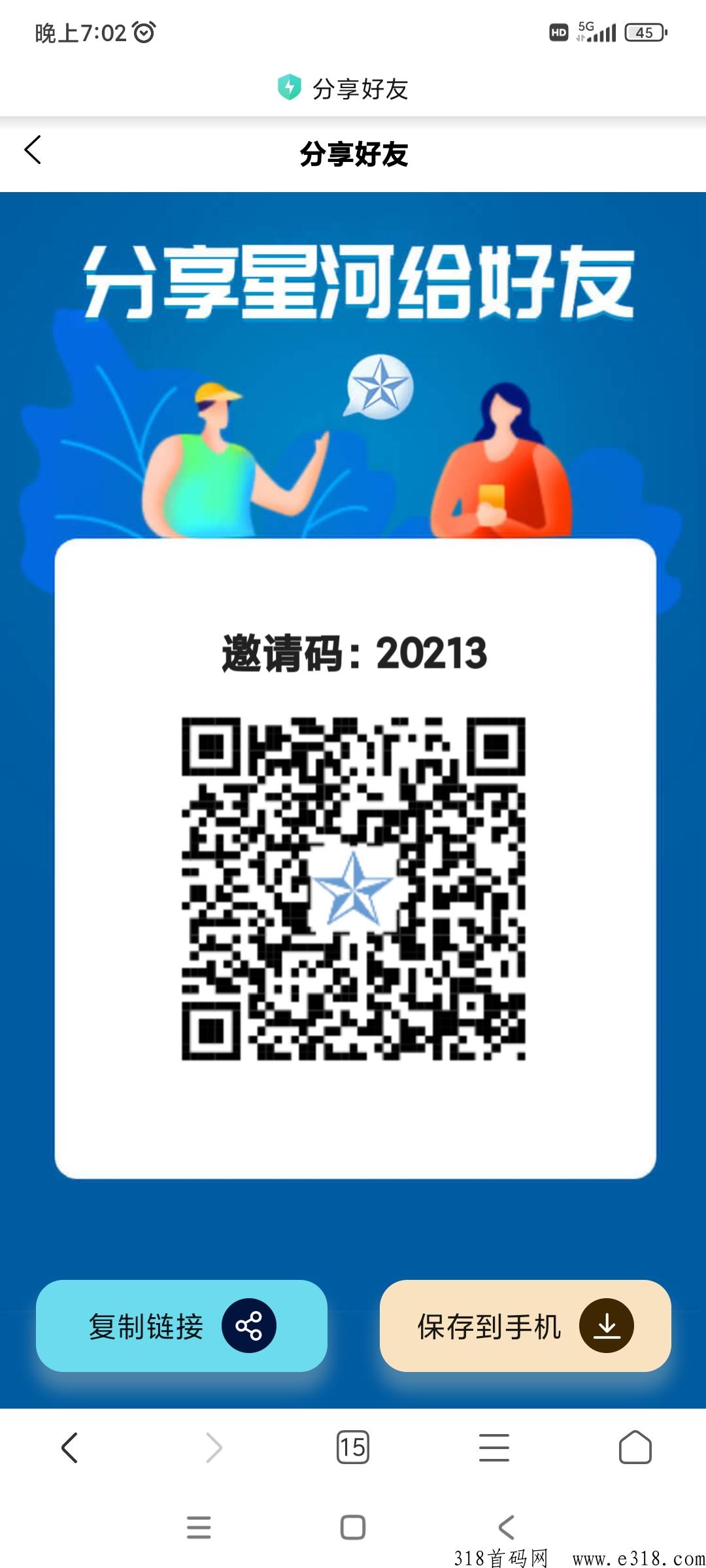Open the browser tab switcher showing 15
Viewport: 706px width, 1568px height.
(x=353, y=1447)
